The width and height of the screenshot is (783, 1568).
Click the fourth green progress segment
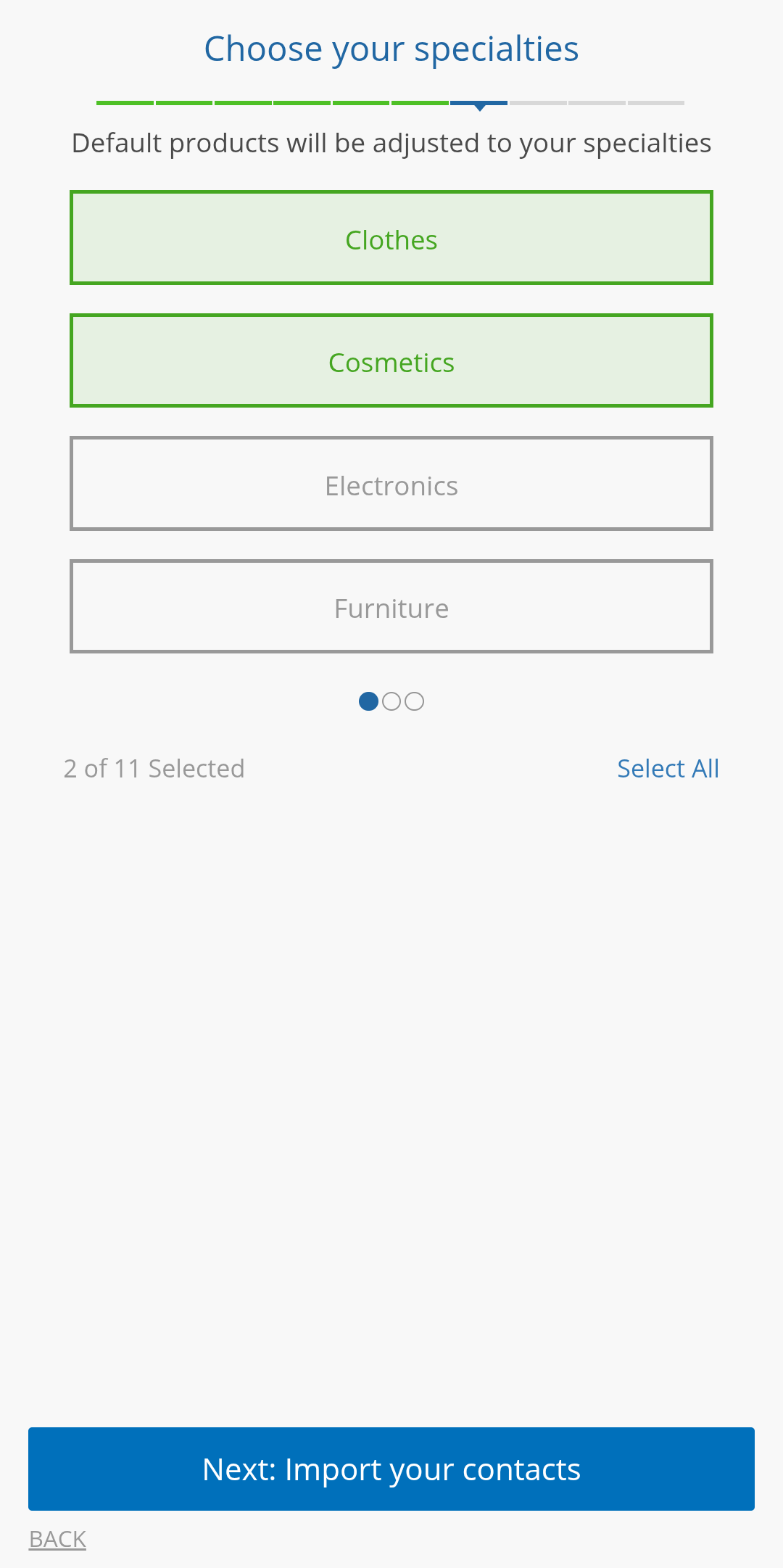(302, 103)
